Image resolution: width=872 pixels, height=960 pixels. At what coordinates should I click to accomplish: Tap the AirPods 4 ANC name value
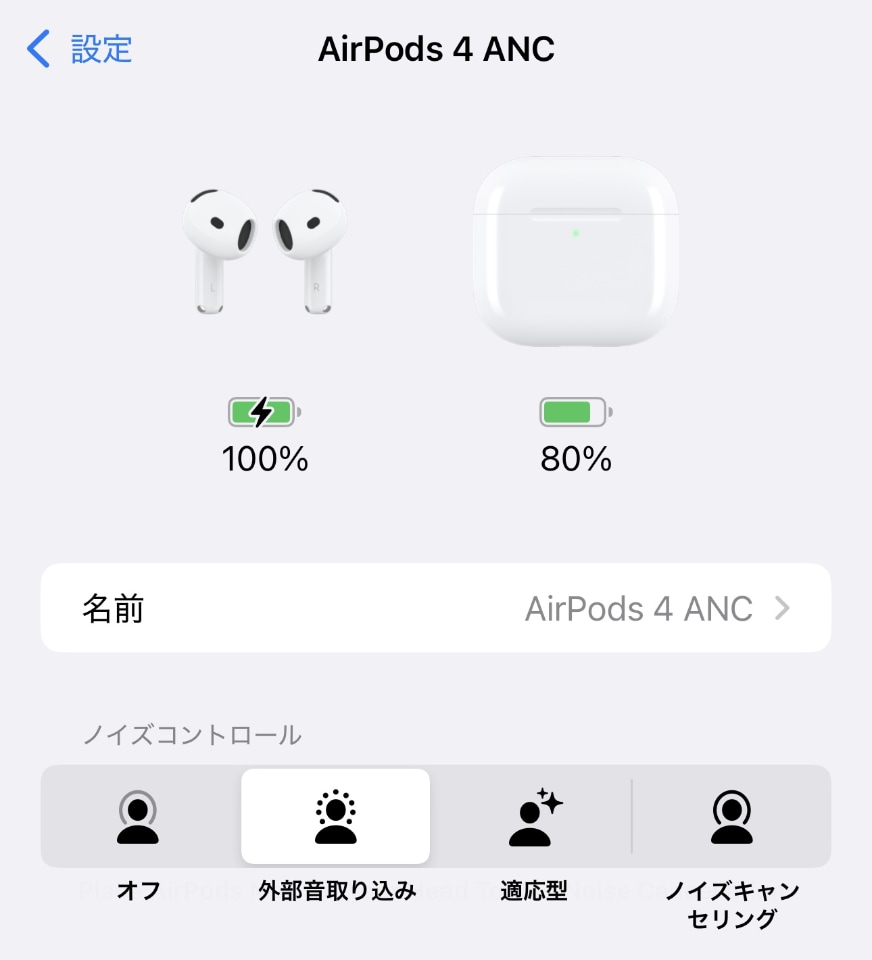coord(638,607)
